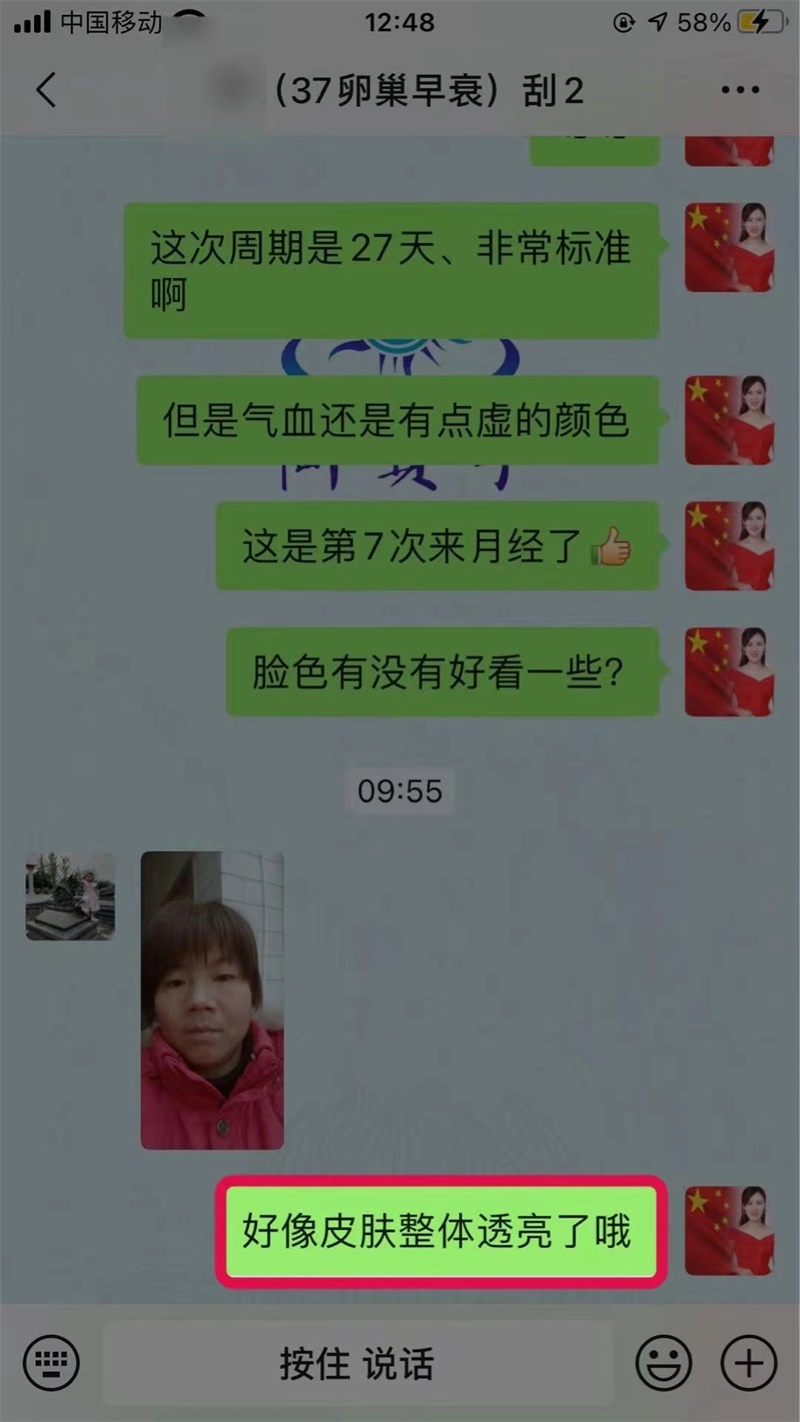Switch to keyboard input

[x=51, y=1363]
